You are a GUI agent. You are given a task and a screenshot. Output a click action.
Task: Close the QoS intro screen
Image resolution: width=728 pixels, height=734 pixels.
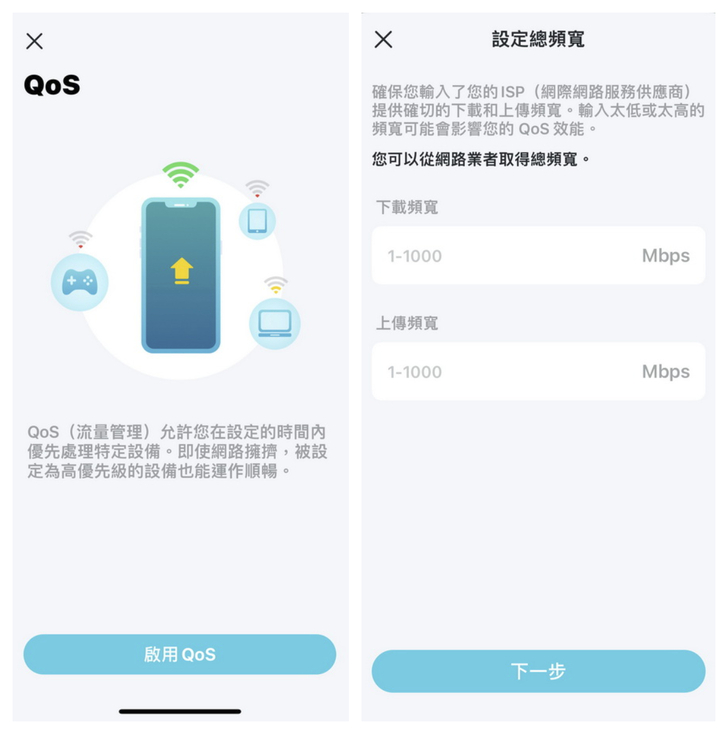click(x=34, y=41)
